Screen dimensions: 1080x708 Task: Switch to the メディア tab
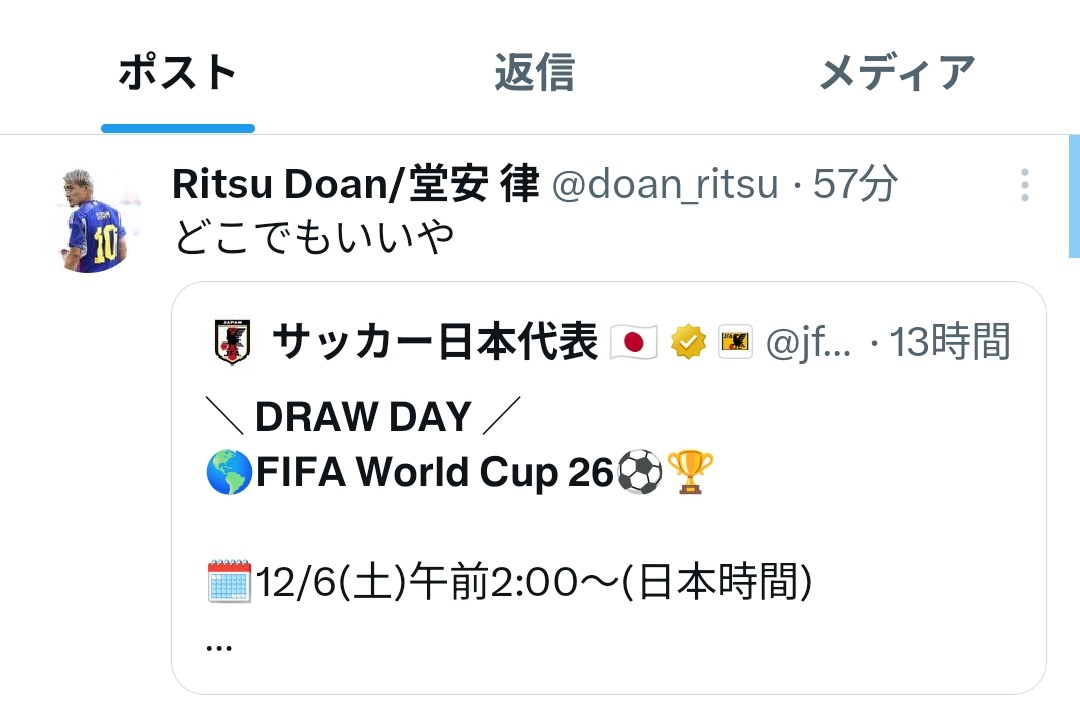(x=897, y=73)
